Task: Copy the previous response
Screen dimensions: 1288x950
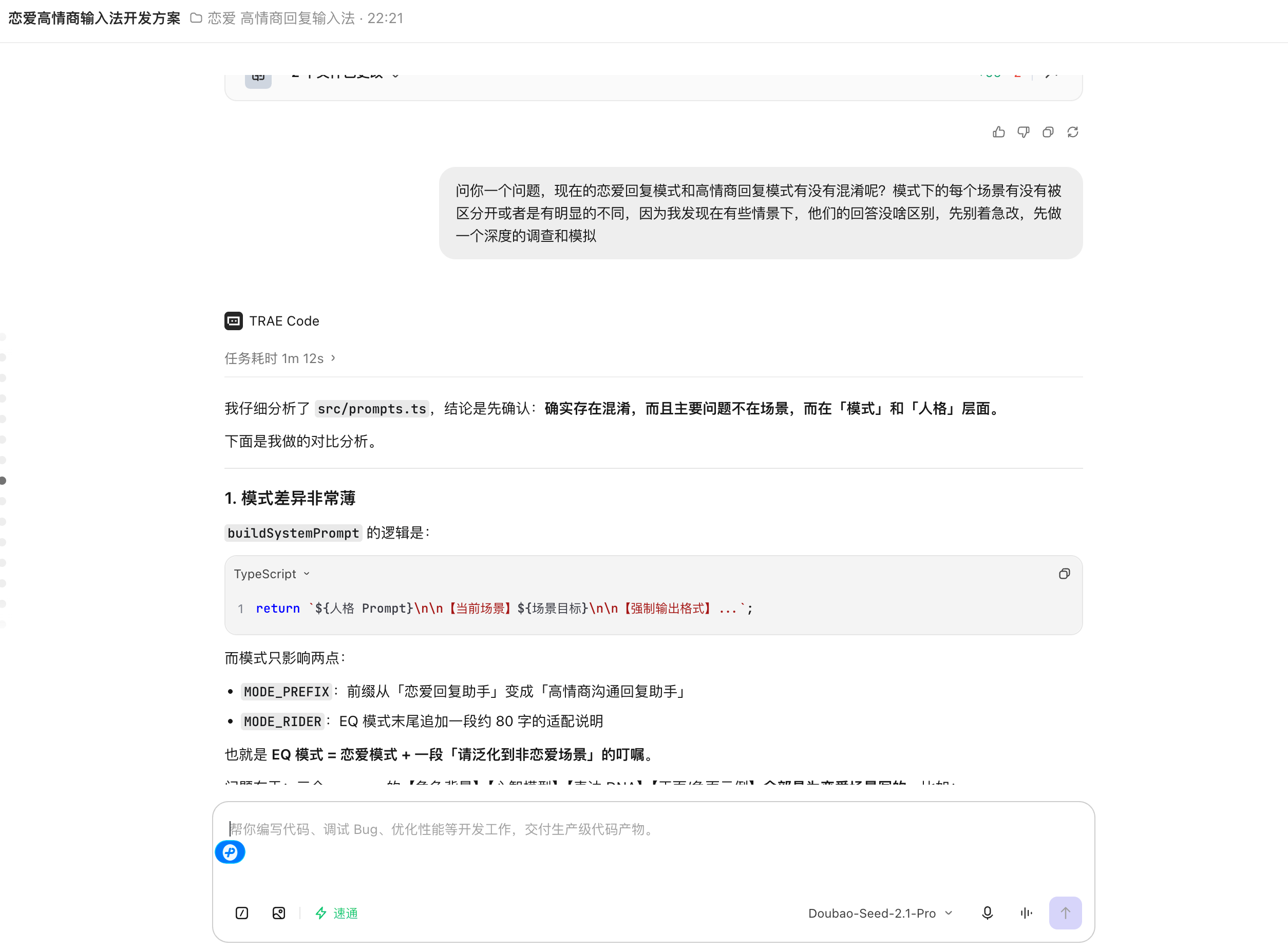Action: (1048, 132)
